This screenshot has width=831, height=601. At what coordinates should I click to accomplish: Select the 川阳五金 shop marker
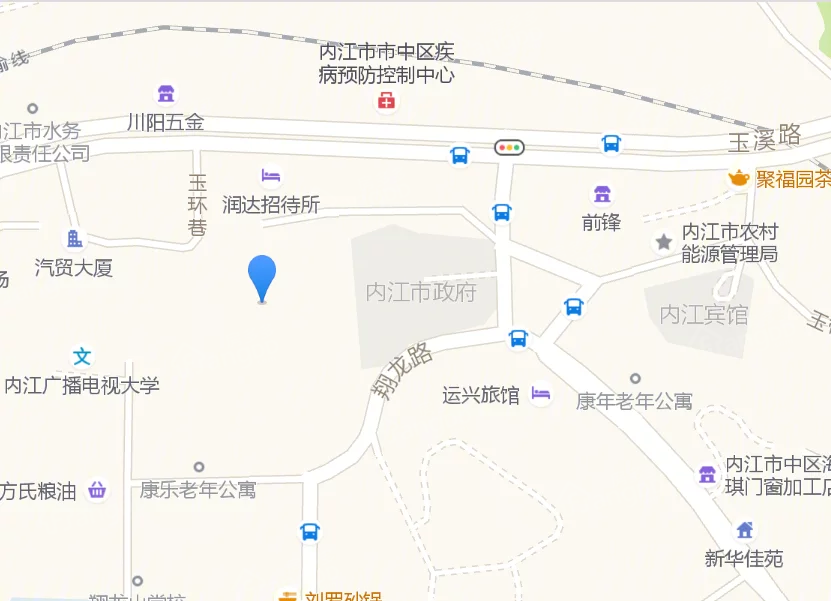(166, 94)
